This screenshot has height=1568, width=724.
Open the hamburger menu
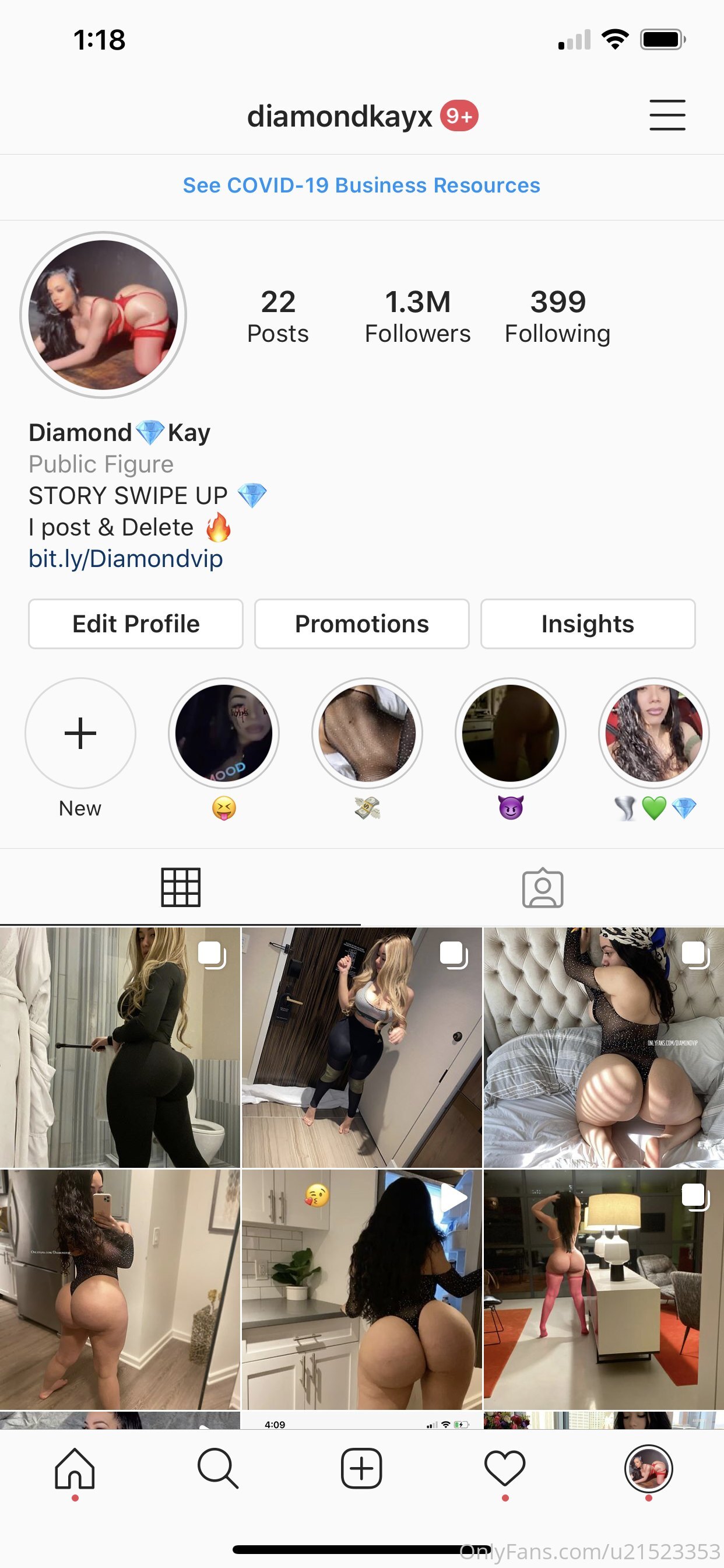(667, 115)
